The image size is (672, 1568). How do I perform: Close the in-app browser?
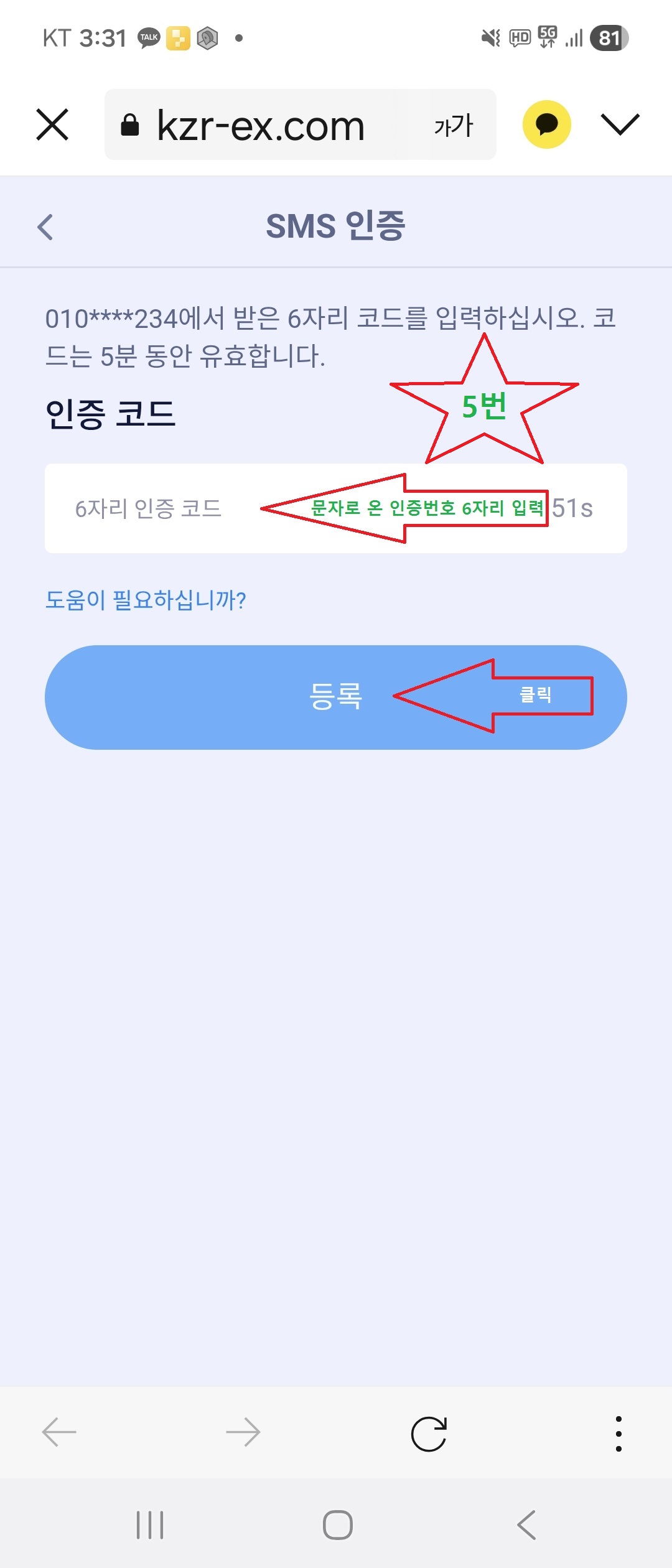[52, 124]
